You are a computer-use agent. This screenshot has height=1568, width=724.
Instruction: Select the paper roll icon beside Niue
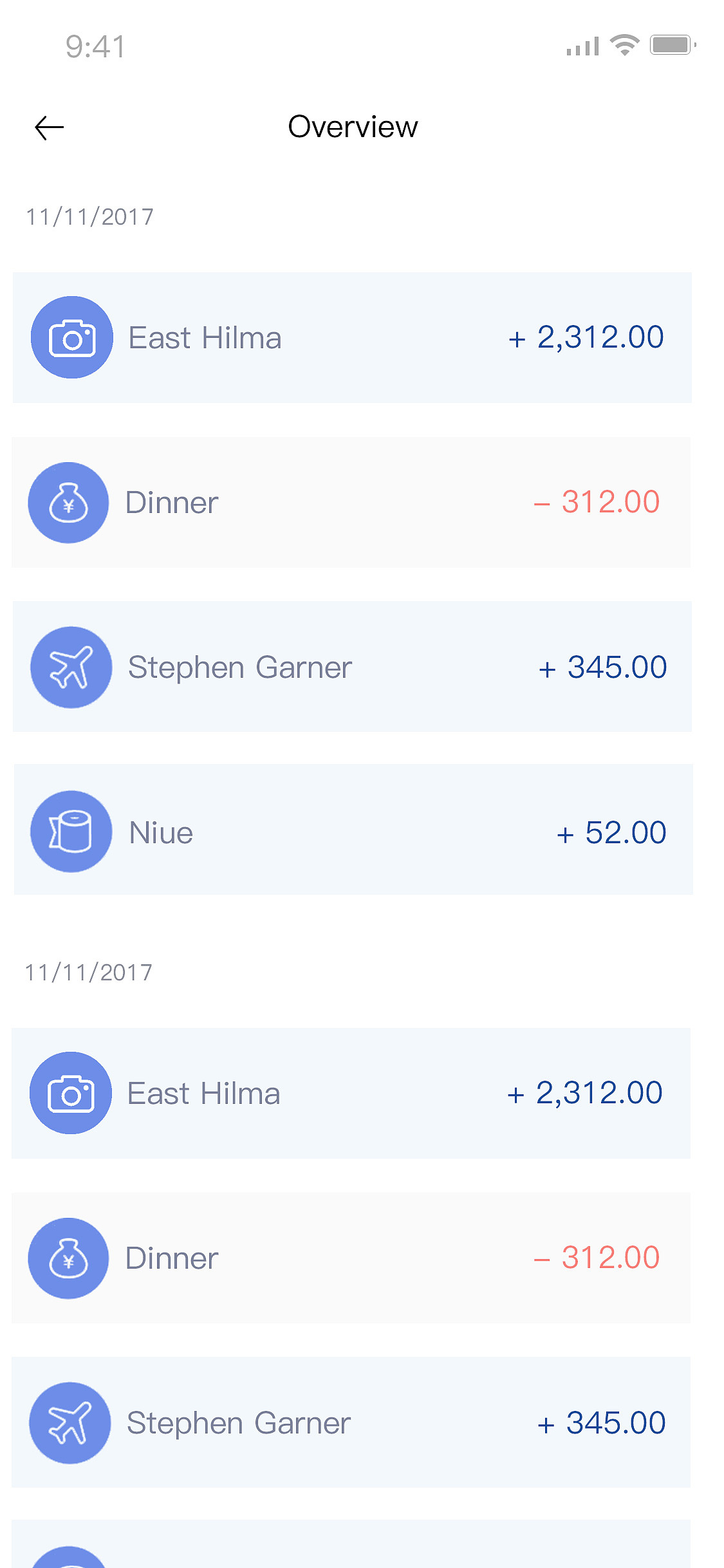(71, 832)
